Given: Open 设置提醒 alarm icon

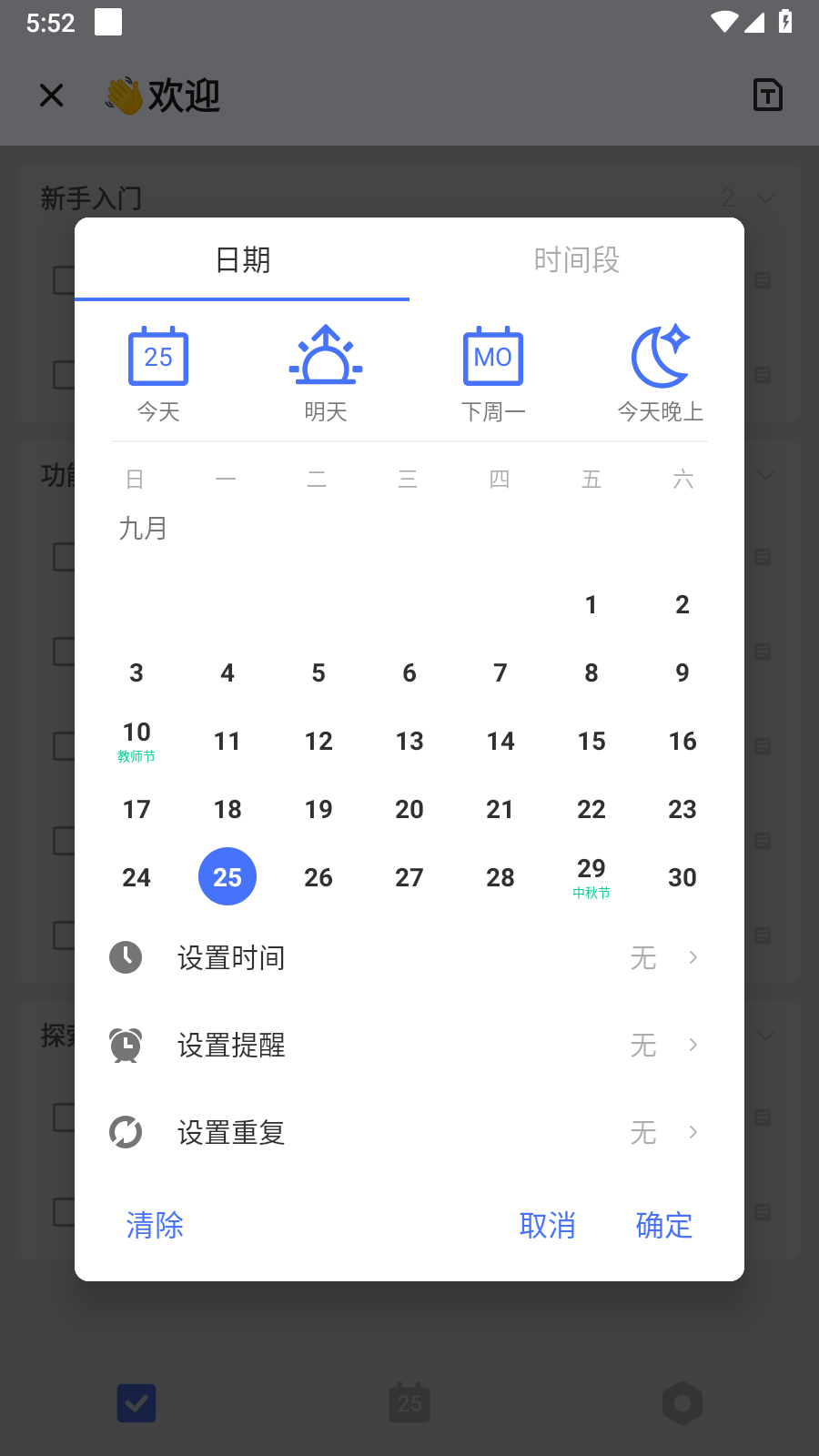Looking at the screenshot, I should 126,1045.
